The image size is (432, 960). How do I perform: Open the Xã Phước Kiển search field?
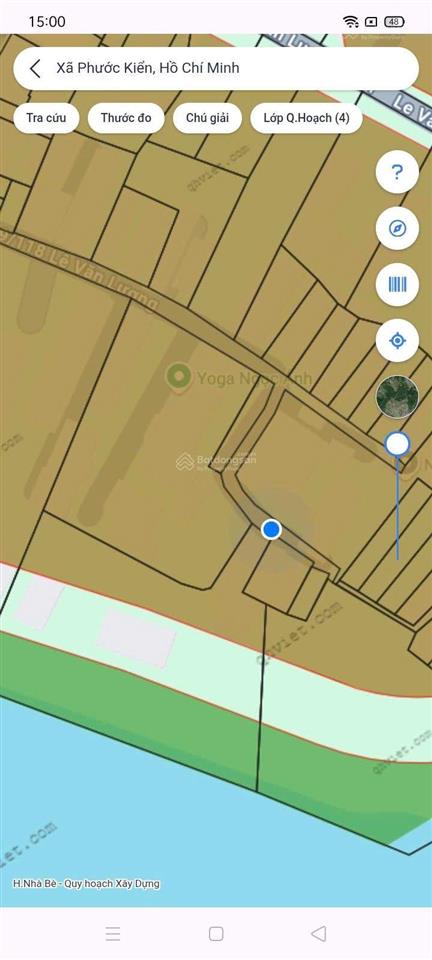[216, 69]
